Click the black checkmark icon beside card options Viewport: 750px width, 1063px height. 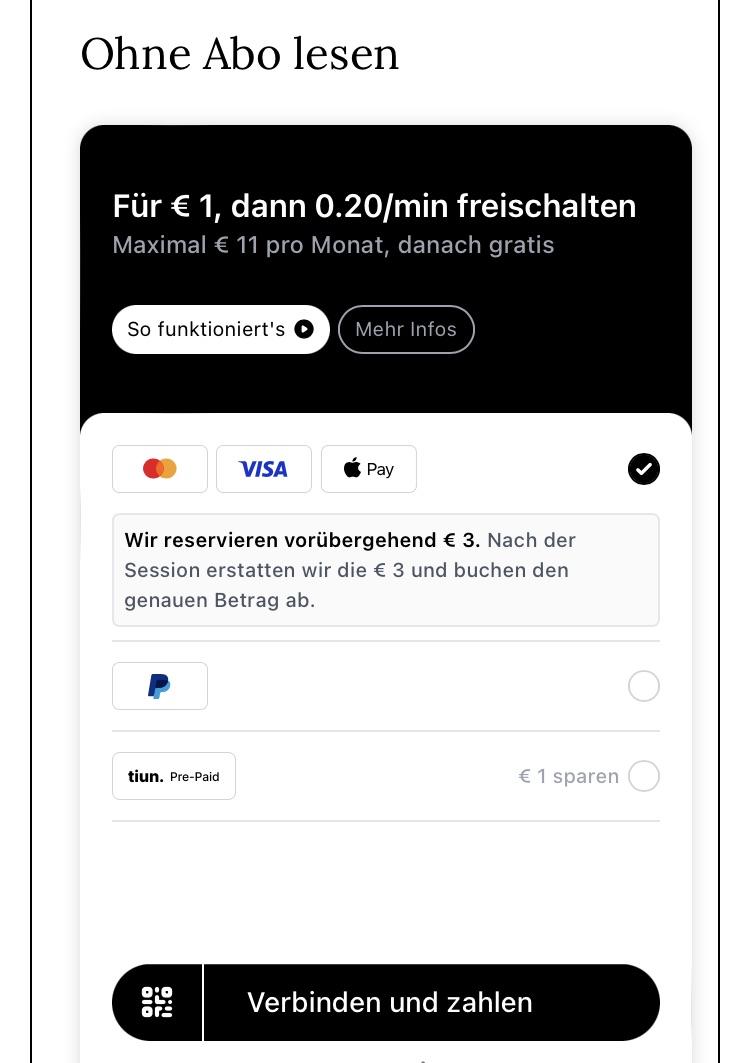[644, 469]
